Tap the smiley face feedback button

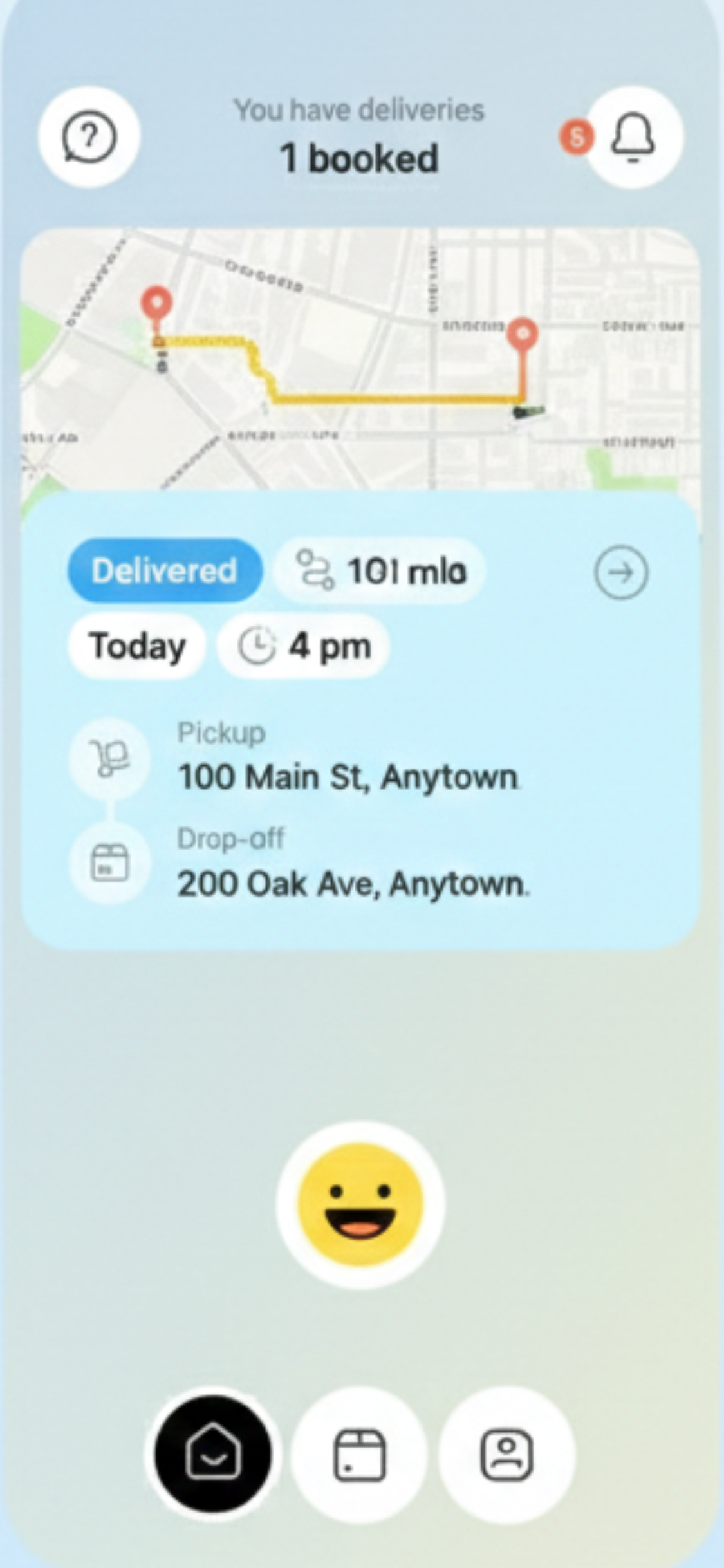point(360,1204)
